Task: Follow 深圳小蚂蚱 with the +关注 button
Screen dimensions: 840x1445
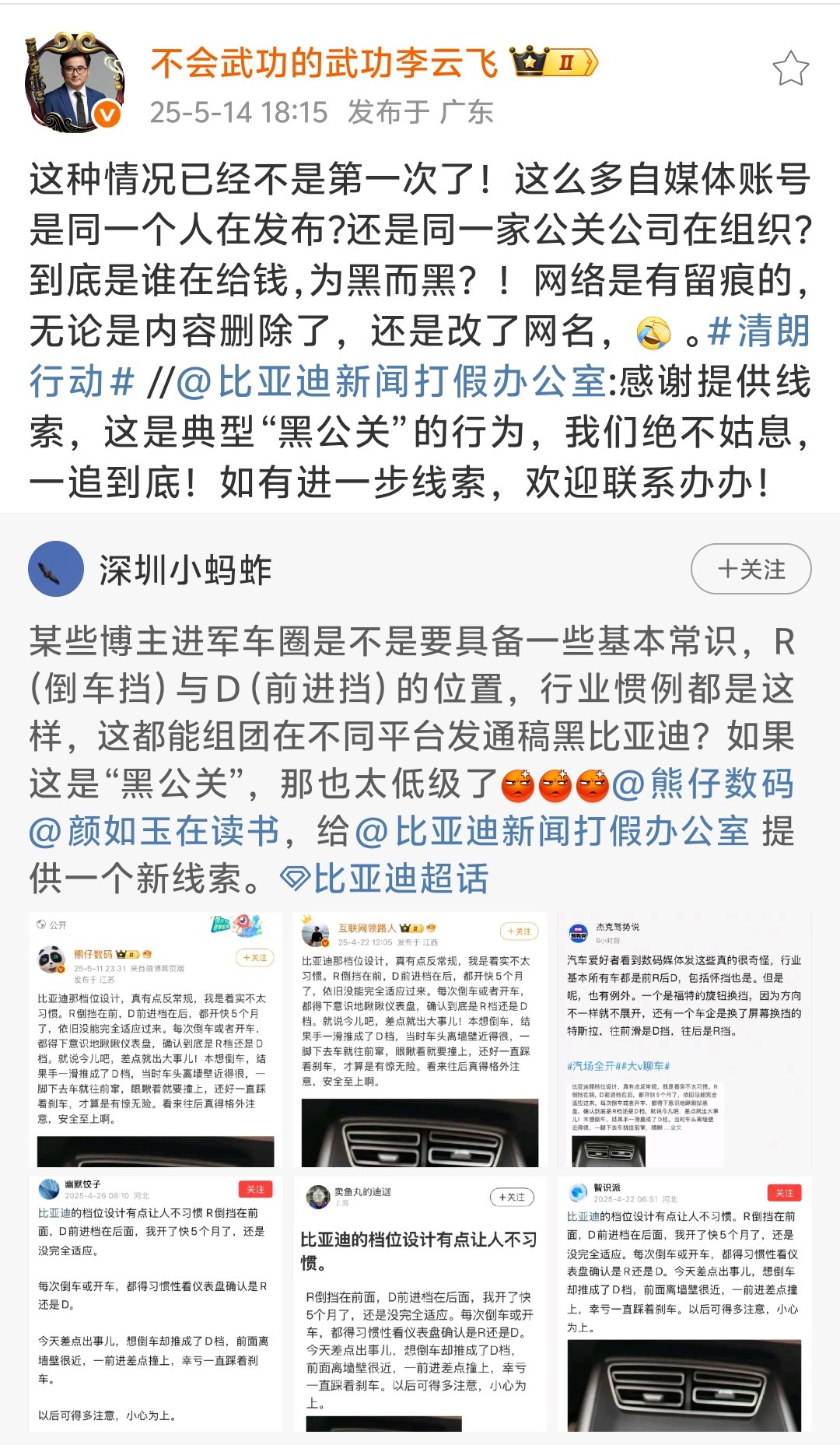Action: 751,570
